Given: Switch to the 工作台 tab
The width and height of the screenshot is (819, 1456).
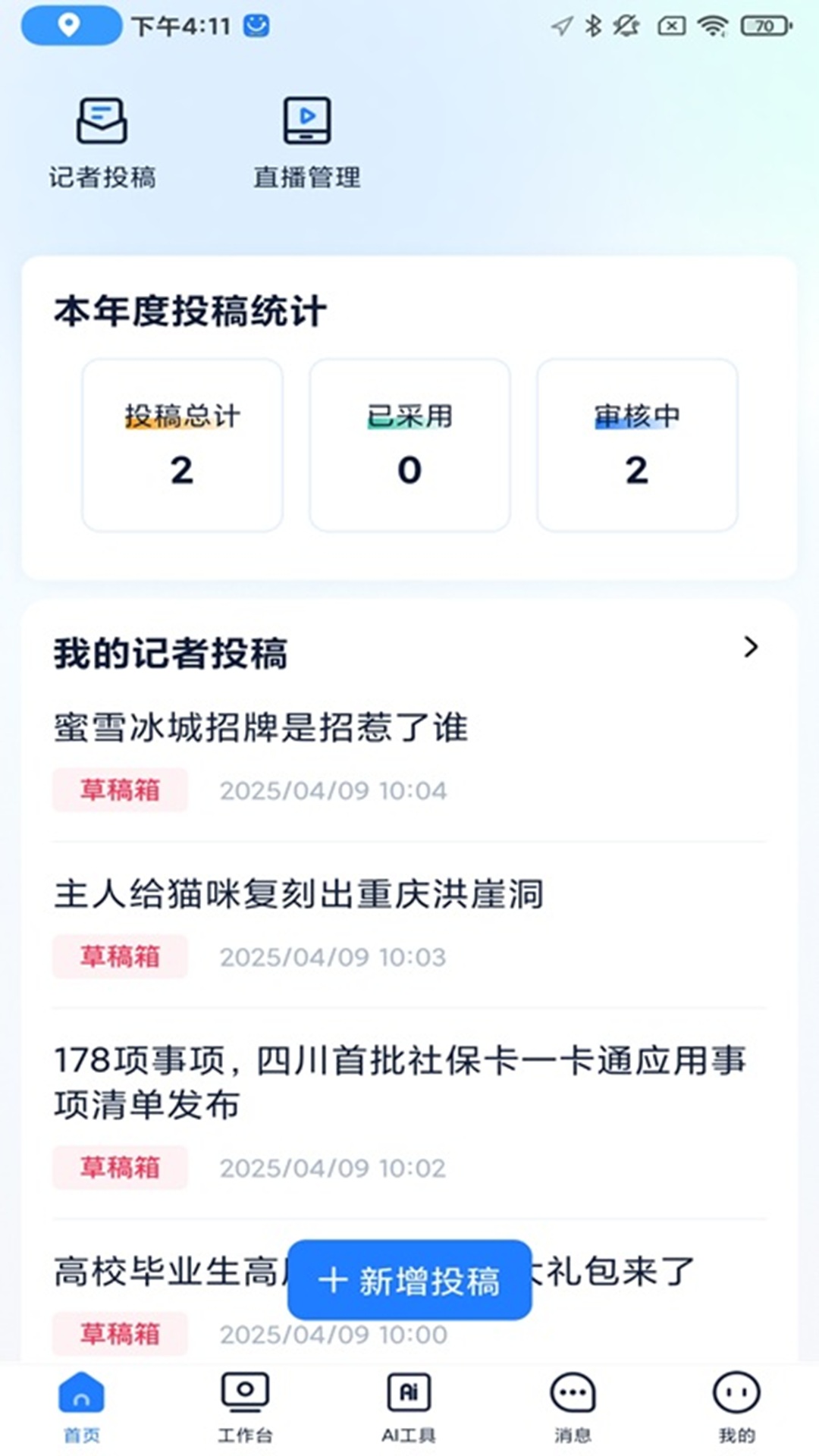Looking at the screenshot, I should click(245, 1407).
